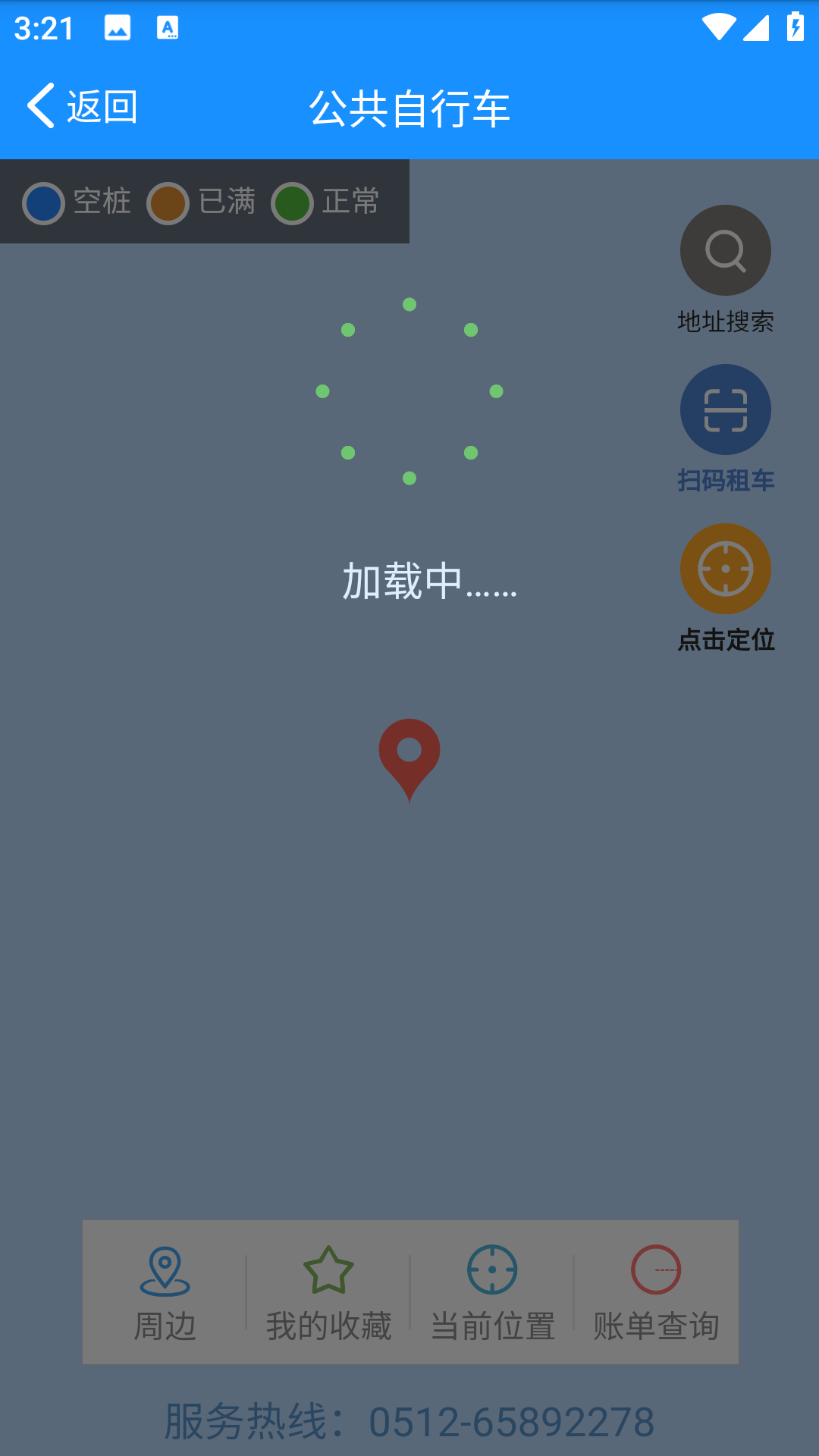This screenshot has width=819, height=1456.
Task: Select 当前位置 current location
Action: click(492, 1292)
